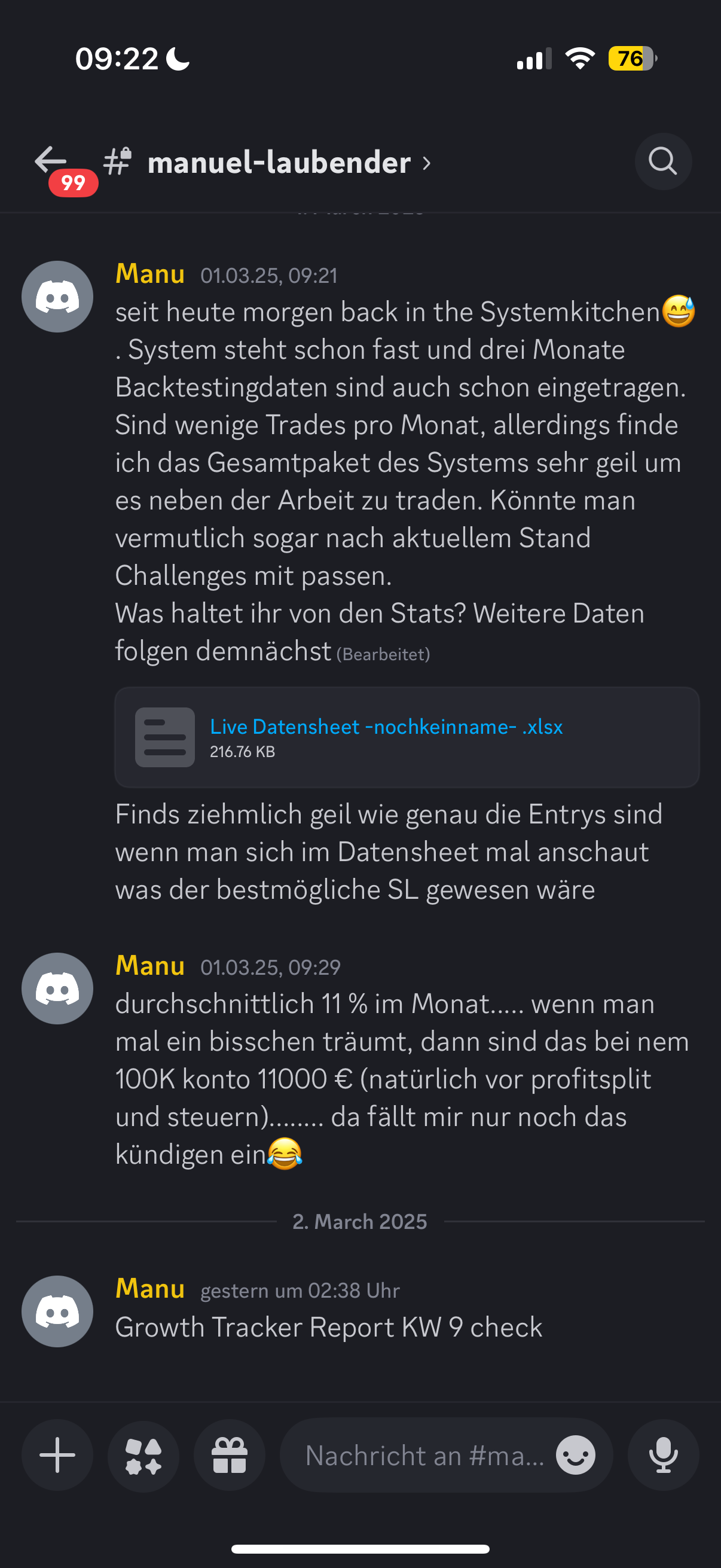The image size is (721, 1568).
Task: Start a voice message with microphone
Action: pyautogui.click(x=663, y=1455)
